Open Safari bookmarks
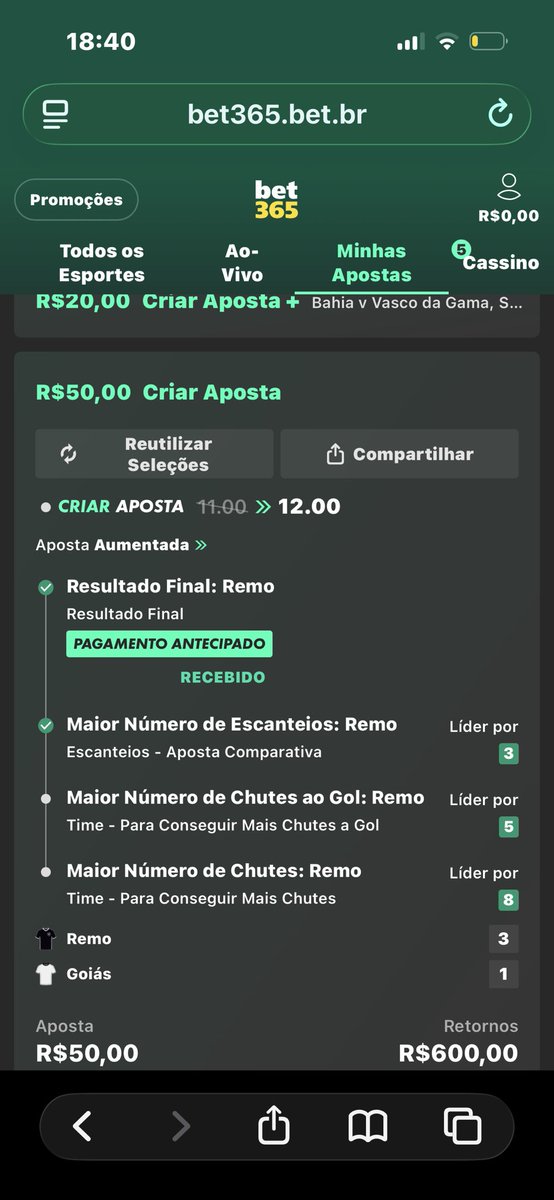The height and width of the screenshot is (1200, 554). (x=368, y=1127)
